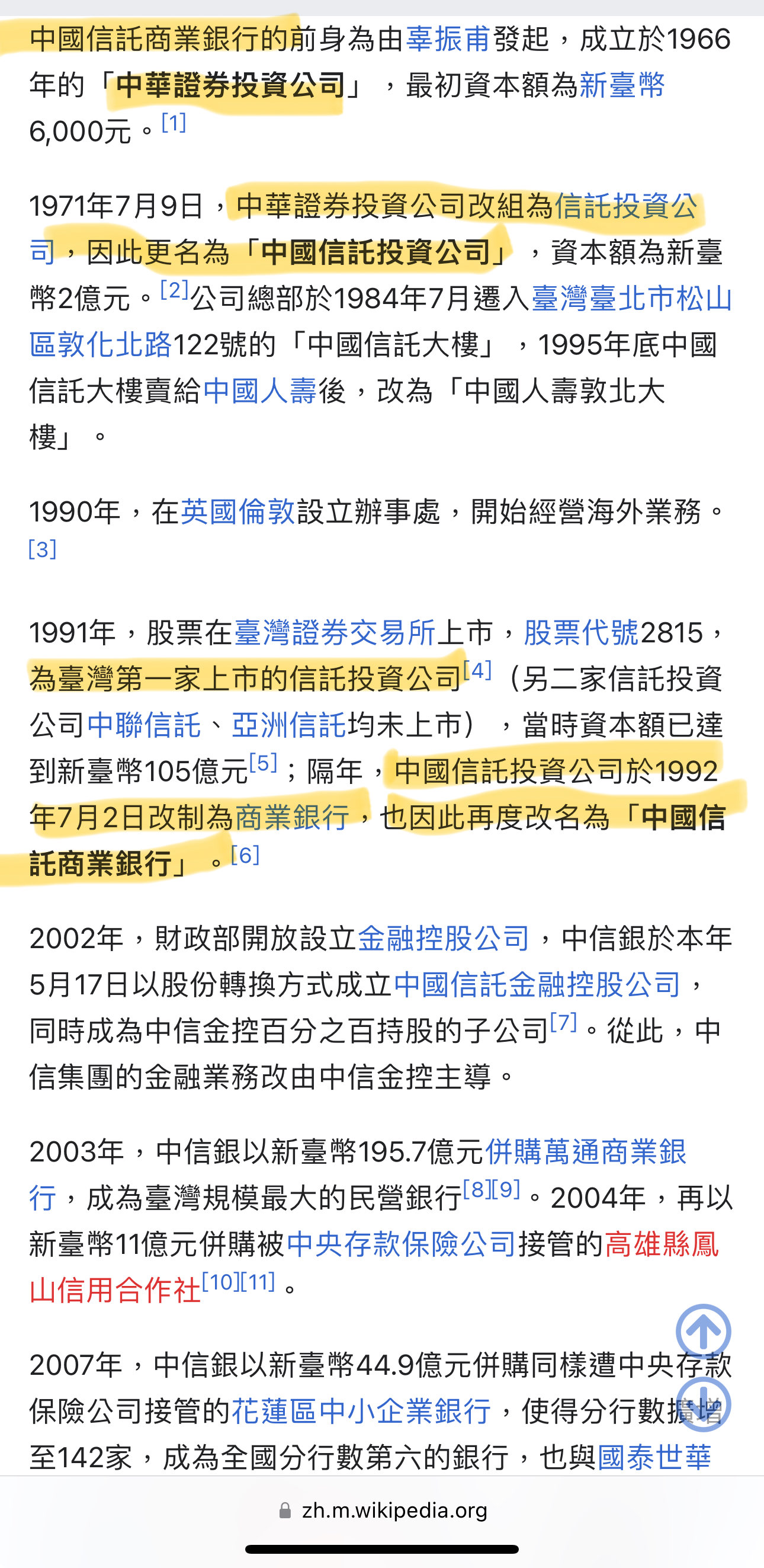Viewport: 764px width, 1568px height.
Task: Jump to top with up-arrow button
Action: [x=703, y=1331]
